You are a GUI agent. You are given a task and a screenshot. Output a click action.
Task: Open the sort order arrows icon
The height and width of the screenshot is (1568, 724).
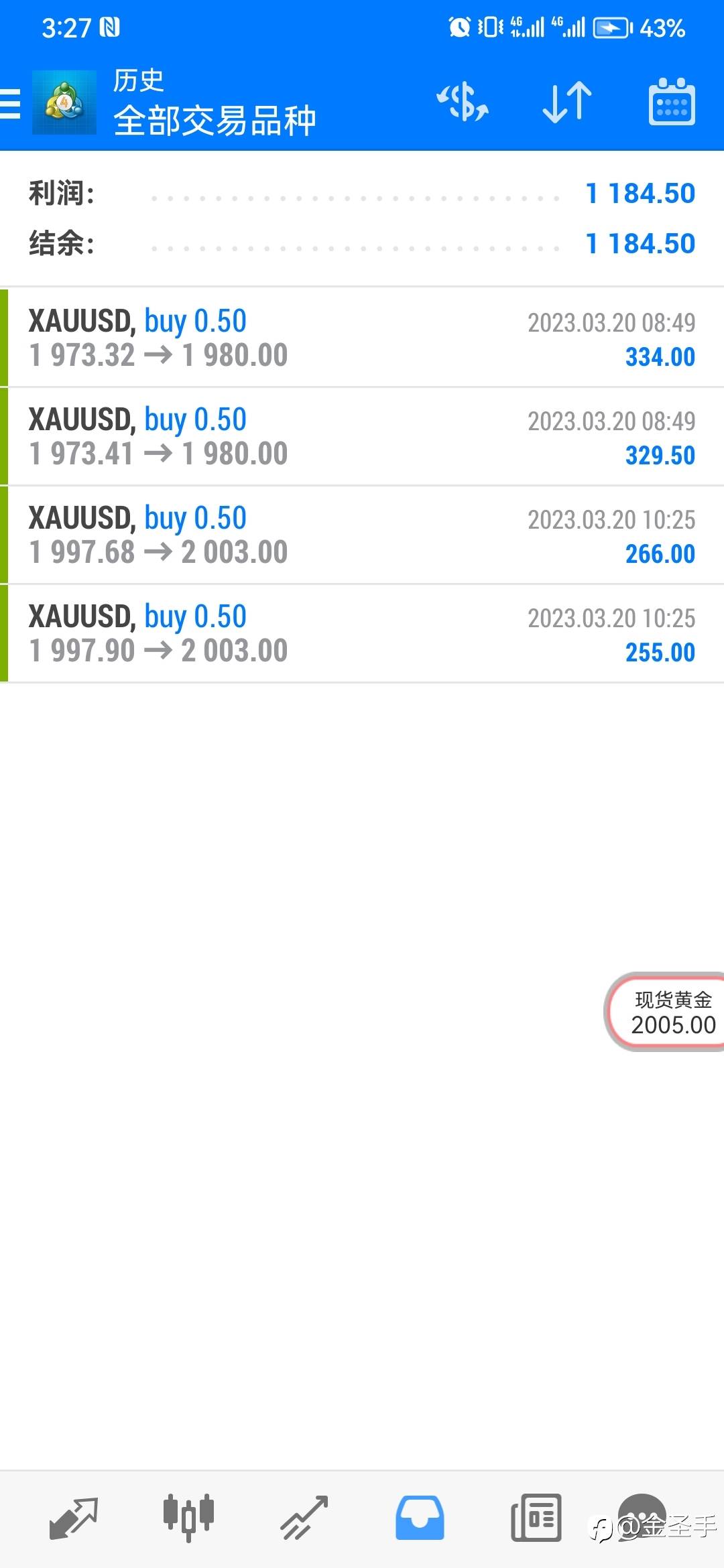pyautogui.click(x=567, y=102)
